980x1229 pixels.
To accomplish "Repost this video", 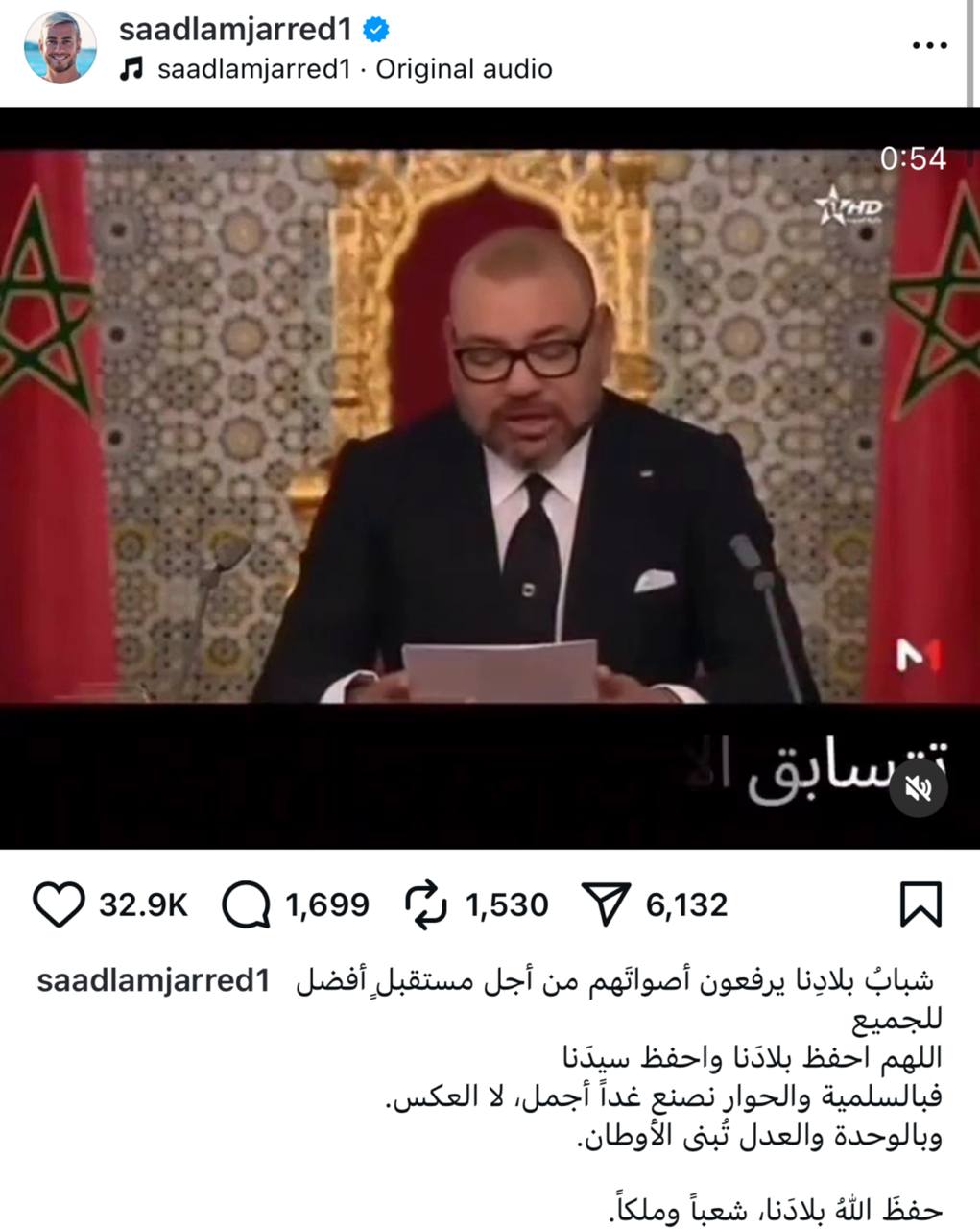I will (x=425, y=904).
